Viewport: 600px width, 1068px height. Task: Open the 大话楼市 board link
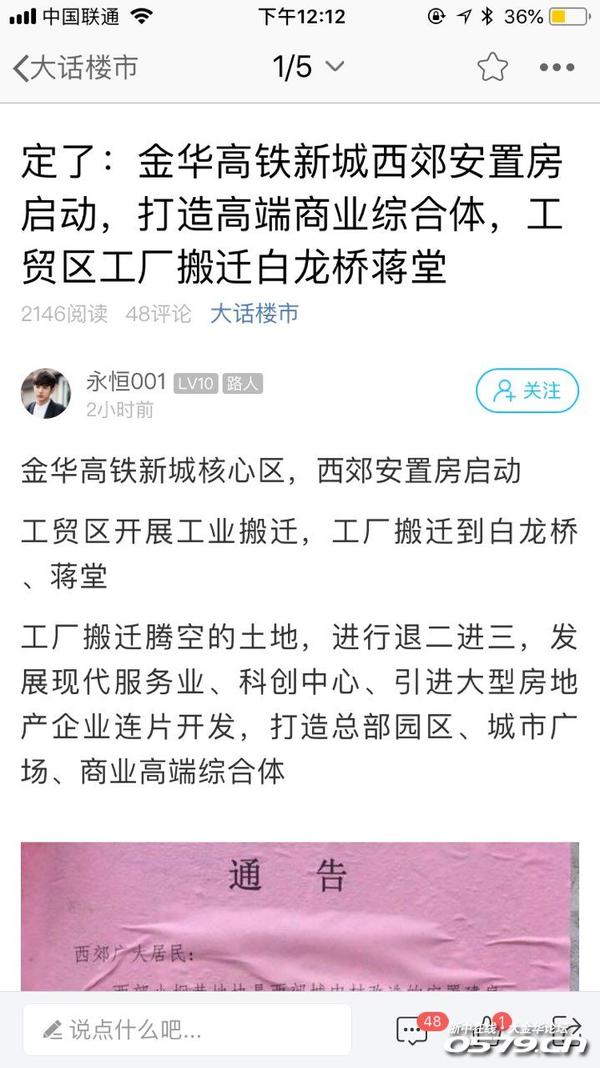(x=254, y=313)
